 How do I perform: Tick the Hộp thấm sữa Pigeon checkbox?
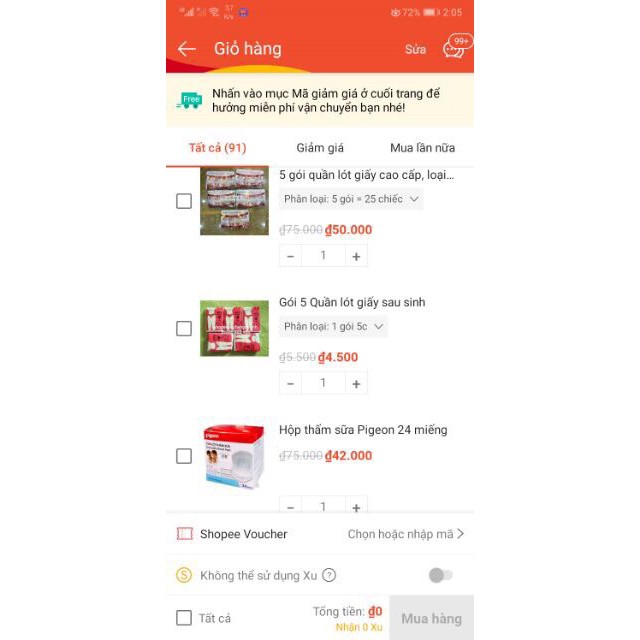pos(184,456)
